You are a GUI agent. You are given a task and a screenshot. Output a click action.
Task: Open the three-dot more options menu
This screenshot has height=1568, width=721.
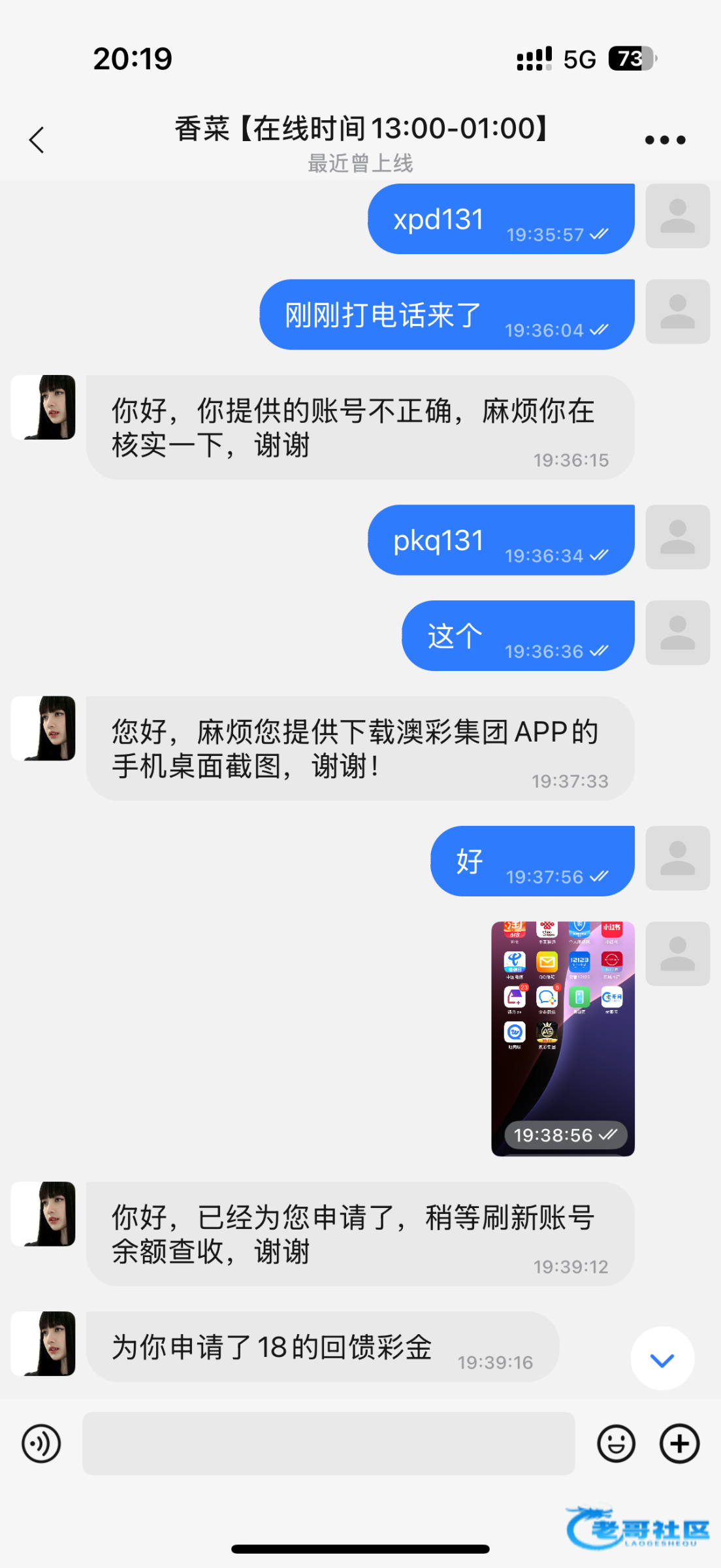click(x=664, y=140)
